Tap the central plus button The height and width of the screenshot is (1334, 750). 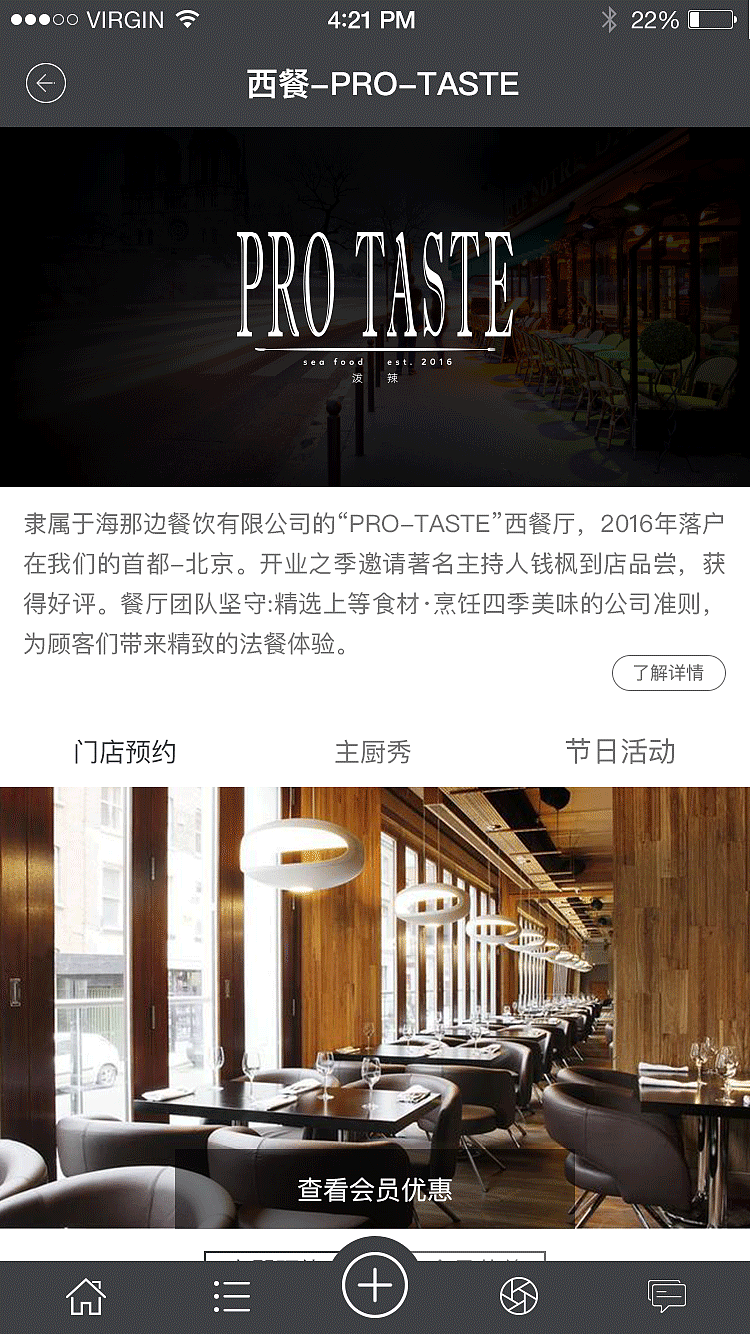(x=374, y=1283)
